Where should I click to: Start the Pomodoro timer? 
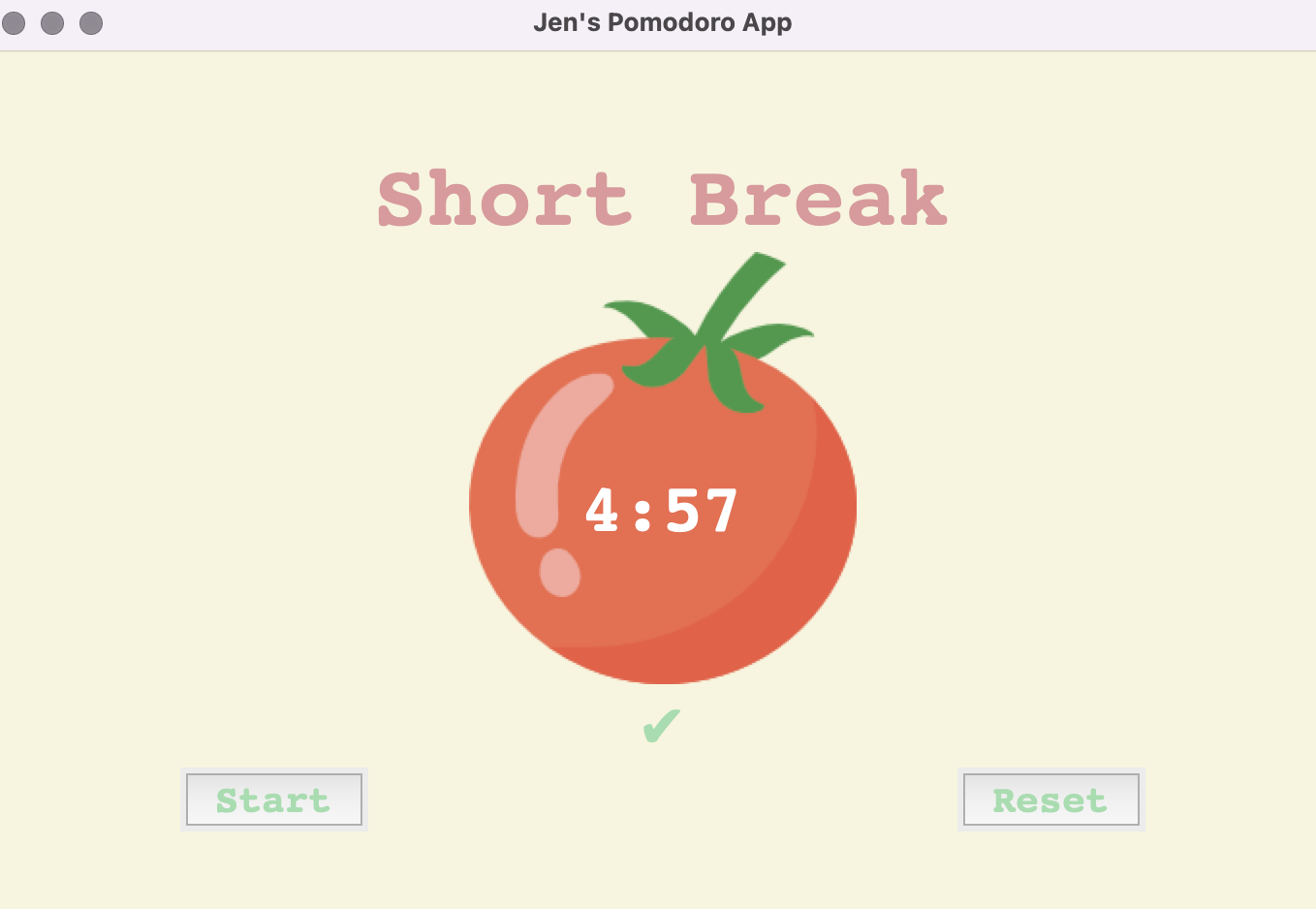(273, 799)
